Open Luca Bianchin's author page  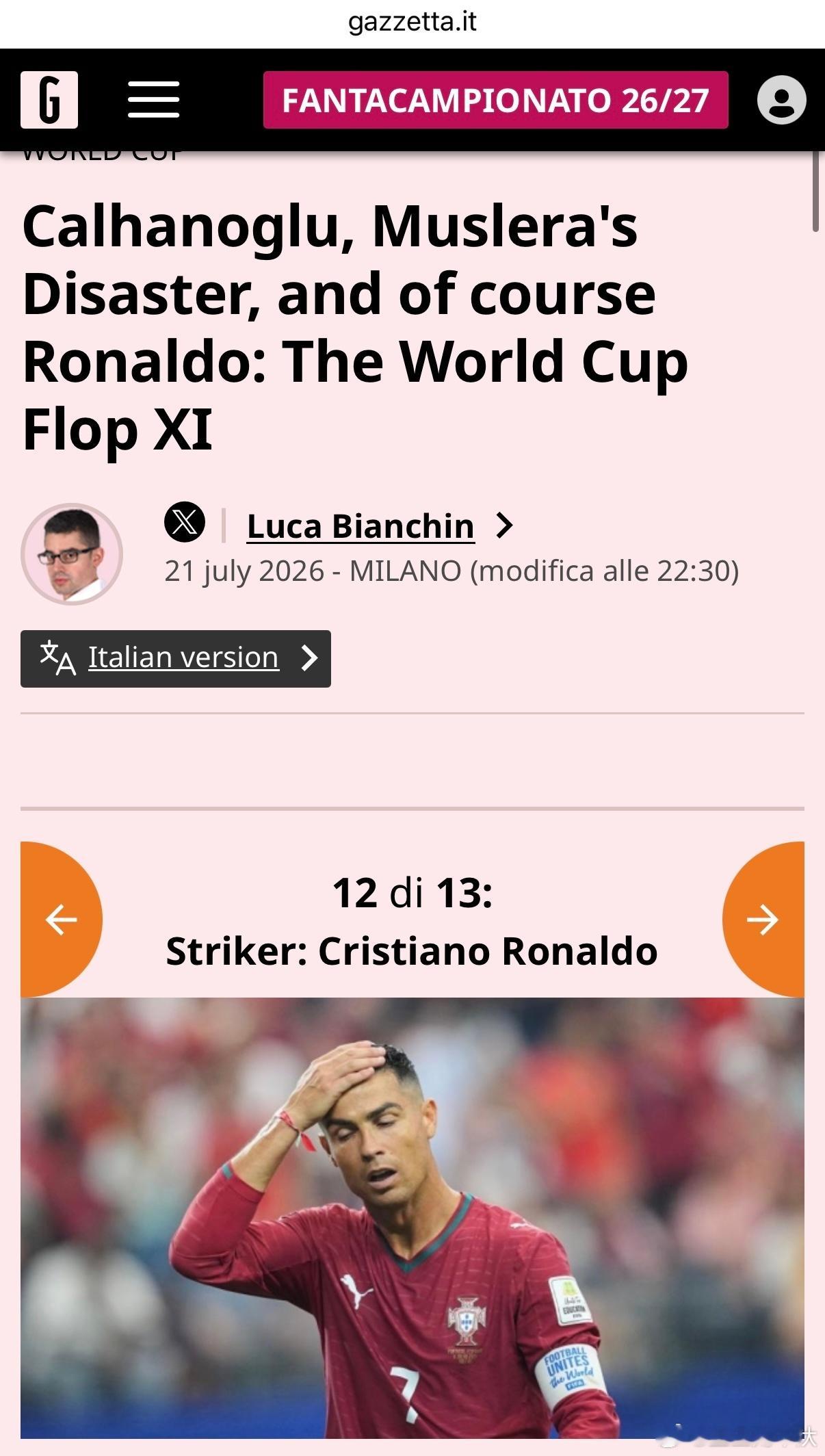coord(361,526)
